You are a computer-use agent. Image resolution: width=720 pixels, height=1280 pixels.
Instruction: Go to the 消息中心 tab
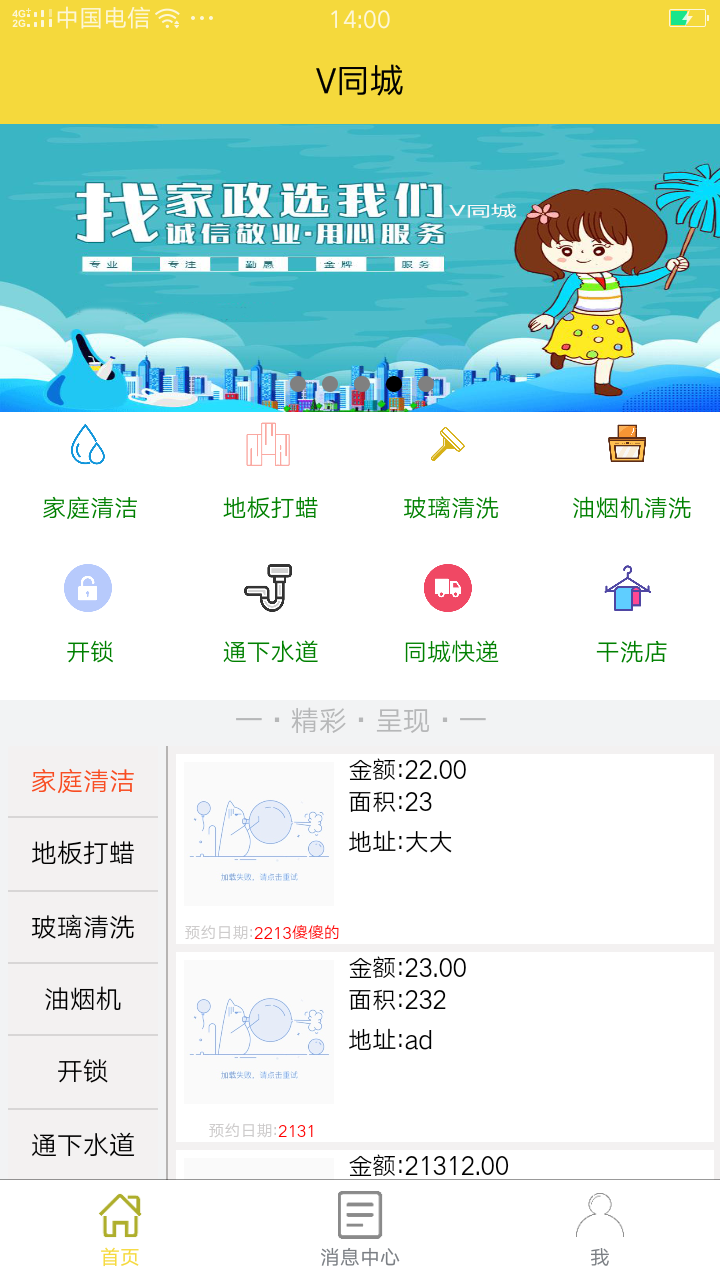[x=360, y=1230]
